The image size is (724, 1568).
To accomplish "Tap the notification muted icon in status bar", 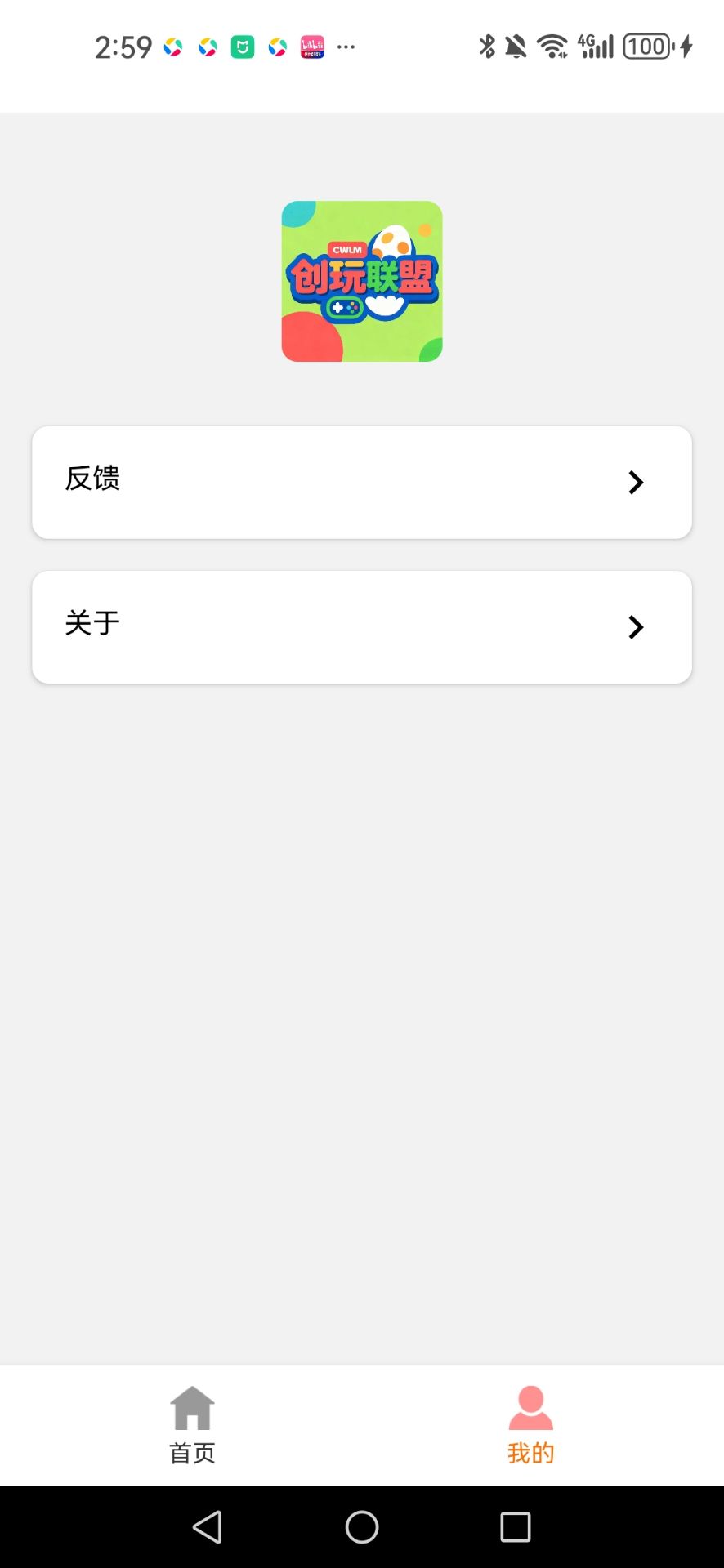I will pyautogui.click(x=515, y=47).
